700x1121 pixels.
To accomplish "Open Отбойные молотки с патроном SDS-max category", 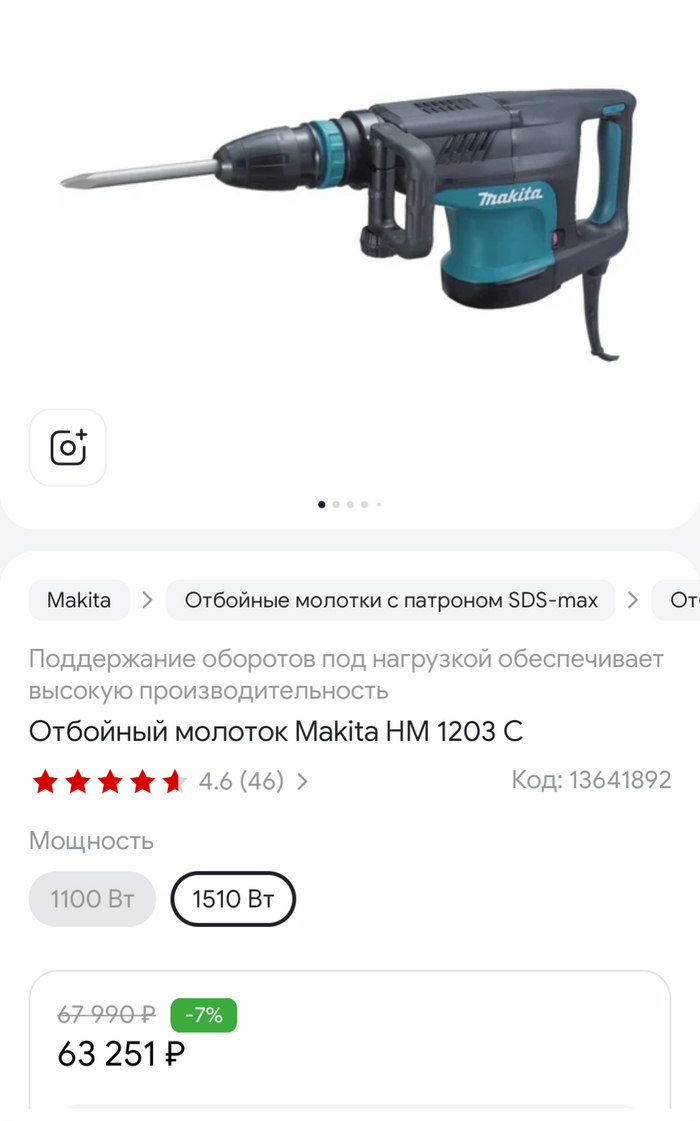I will [390, 600].
